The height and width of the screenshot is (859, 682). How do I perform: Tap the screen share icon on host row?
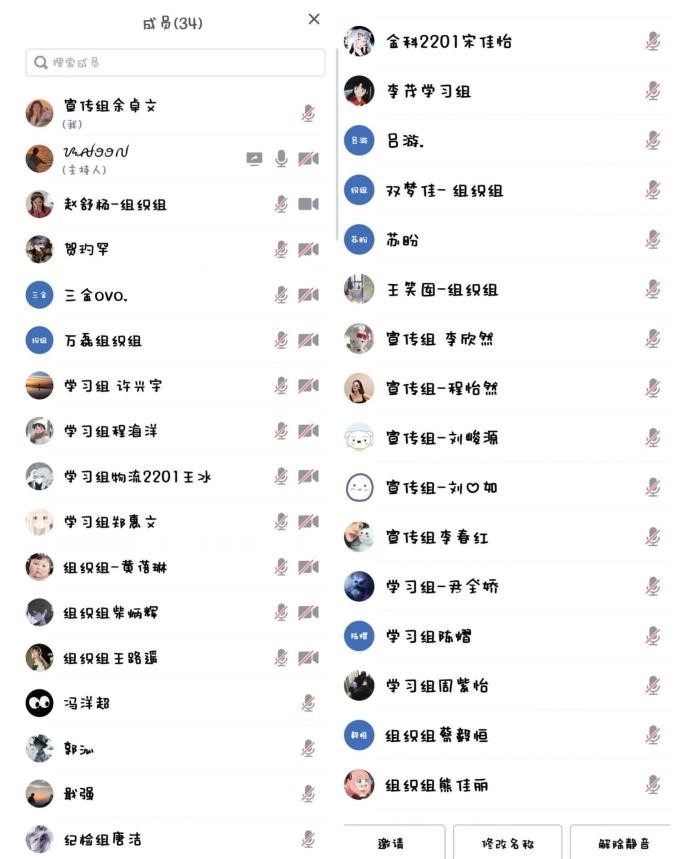[254, 159]
